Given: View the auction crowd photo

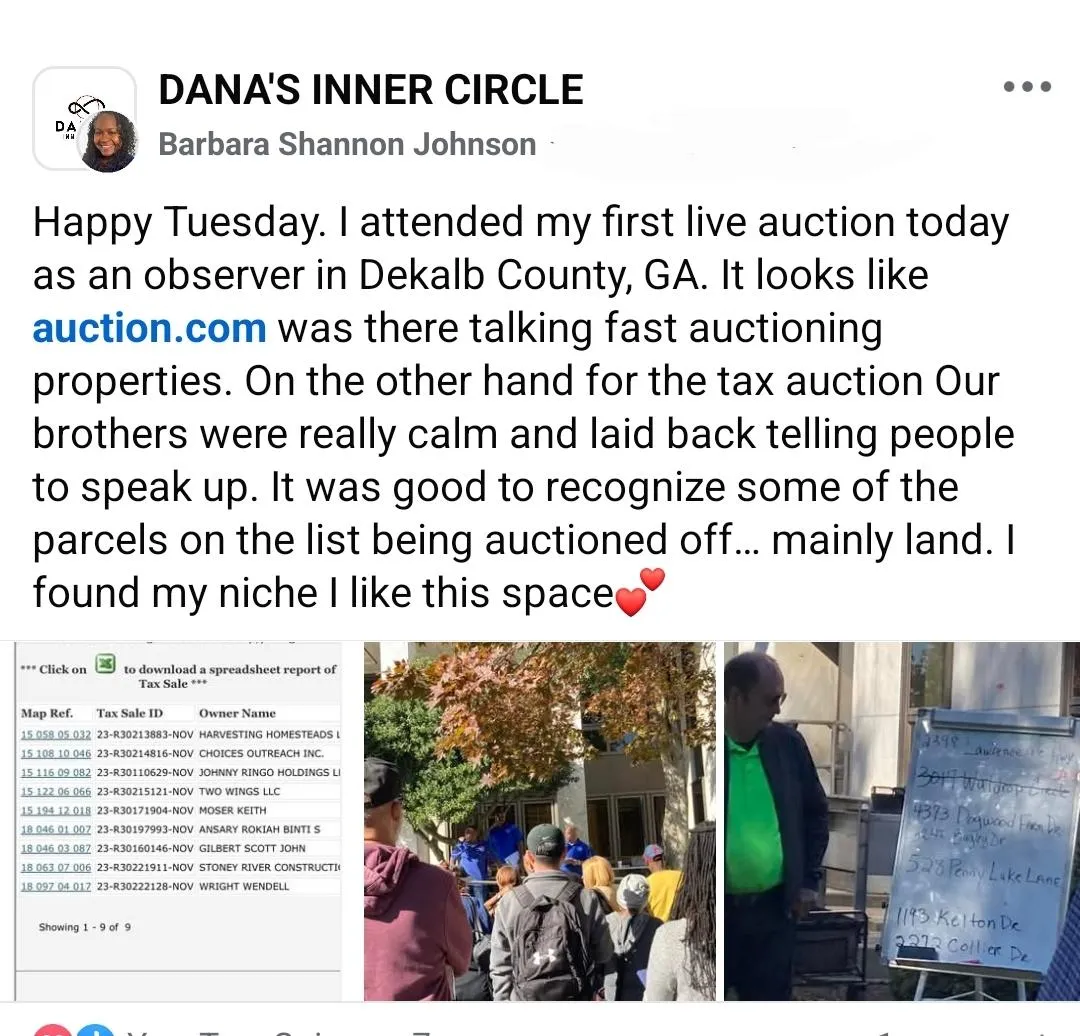Looking at the screenshot, I should (539, 820).
